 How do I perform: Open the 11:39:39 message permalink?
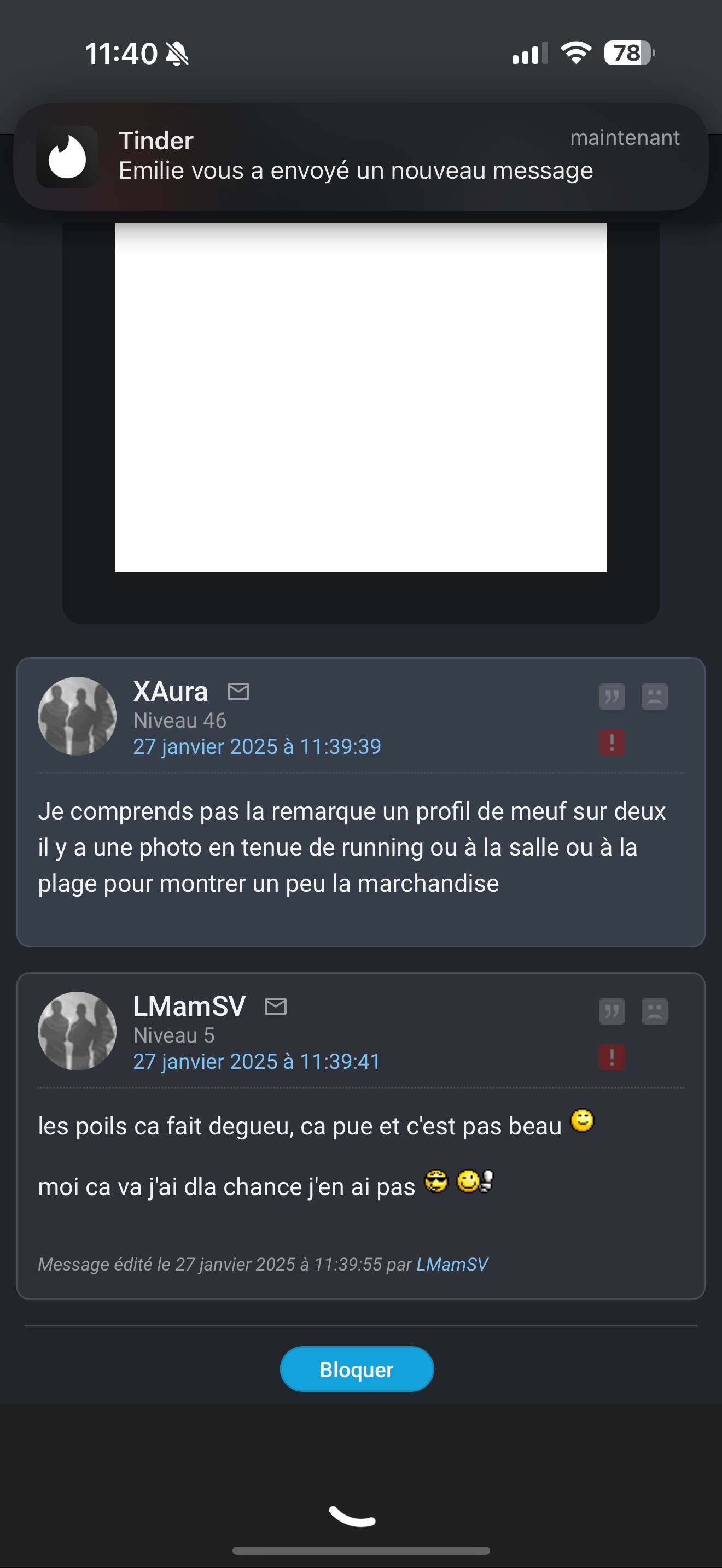point(257,746)
